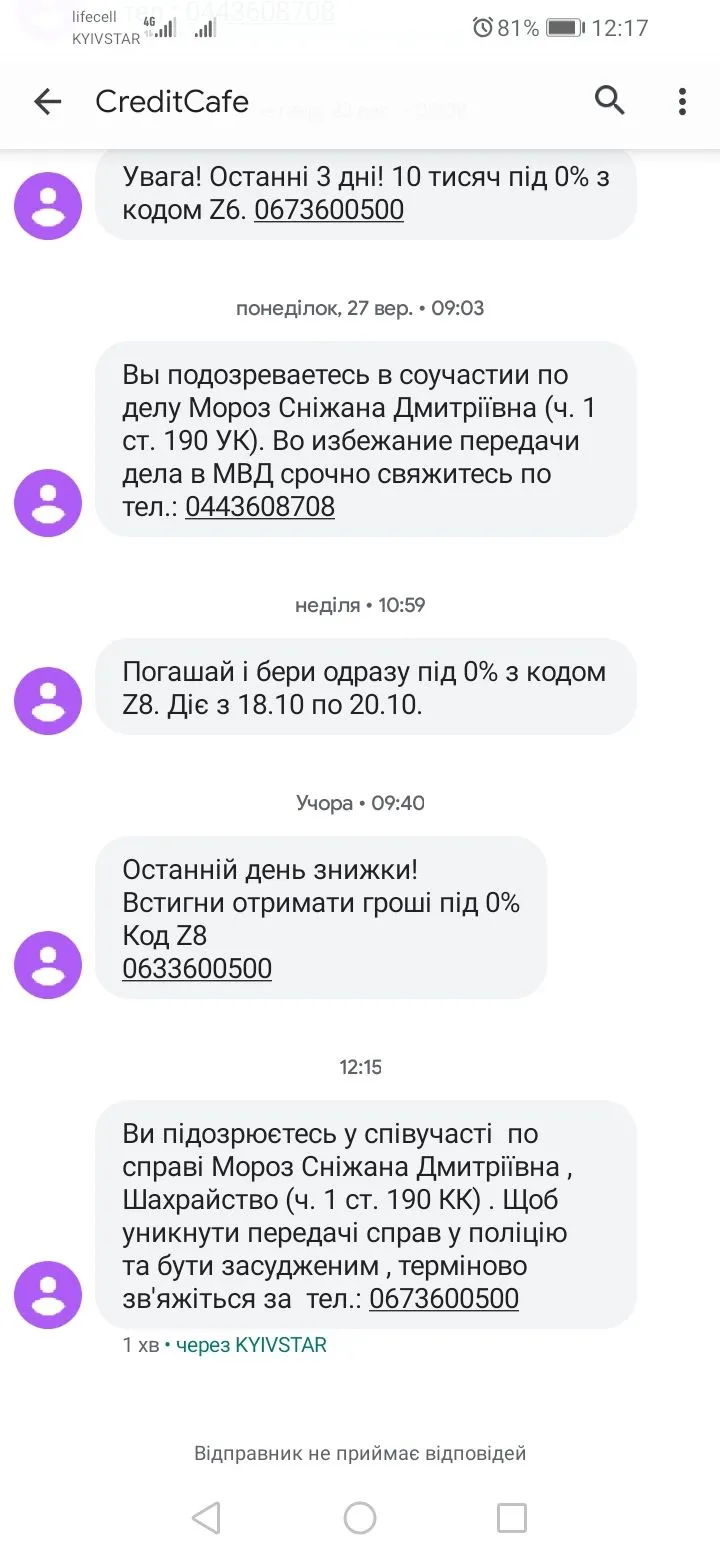Open the overflow menu
Screen dimensions: 720x1560
[682, 101]
